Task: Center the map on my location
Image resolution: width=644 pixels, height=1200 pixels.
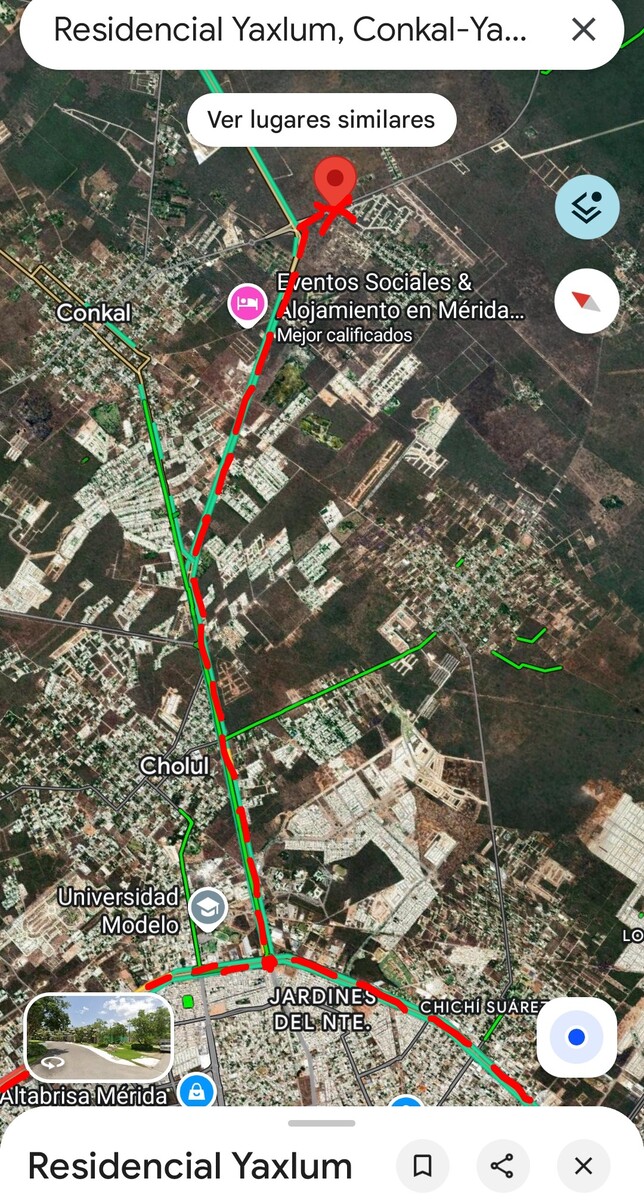Action: pos(576,1037)
